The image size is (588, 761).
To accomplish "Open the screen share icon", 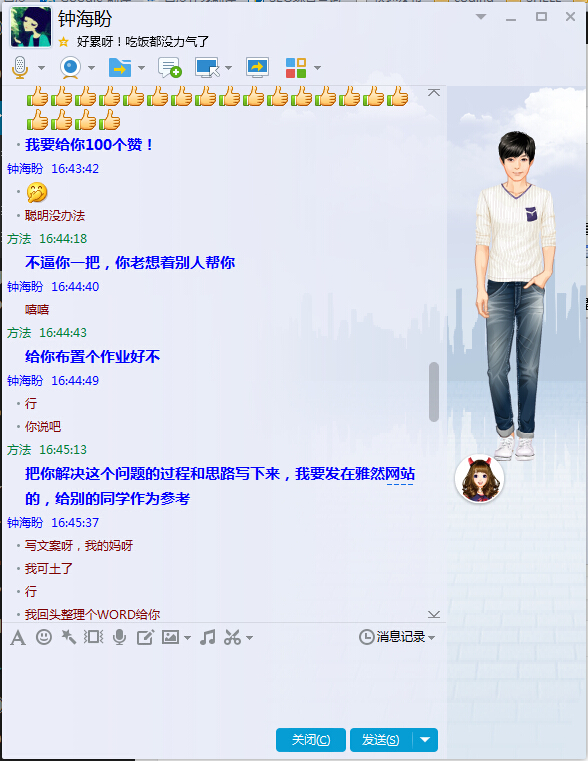I will (x=257, y=67).
